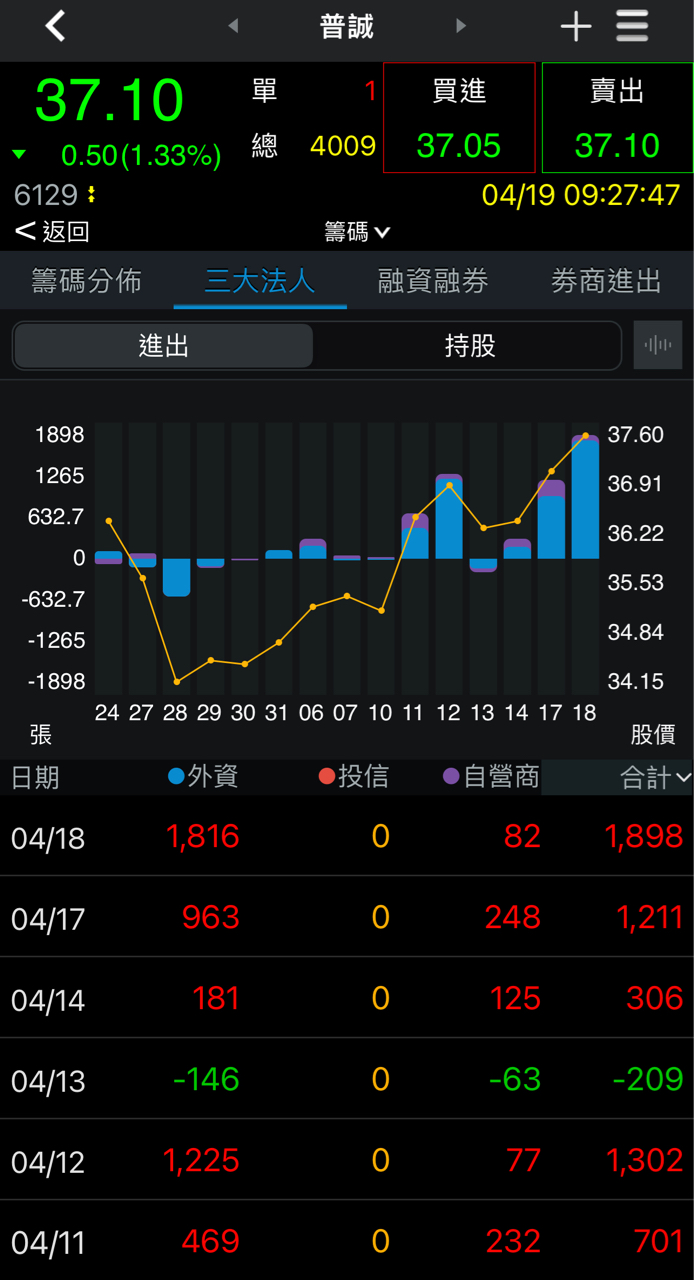This screenshot has height=1280, width=694.
Task: Open the 融資融券 tab
Action: 433,282
